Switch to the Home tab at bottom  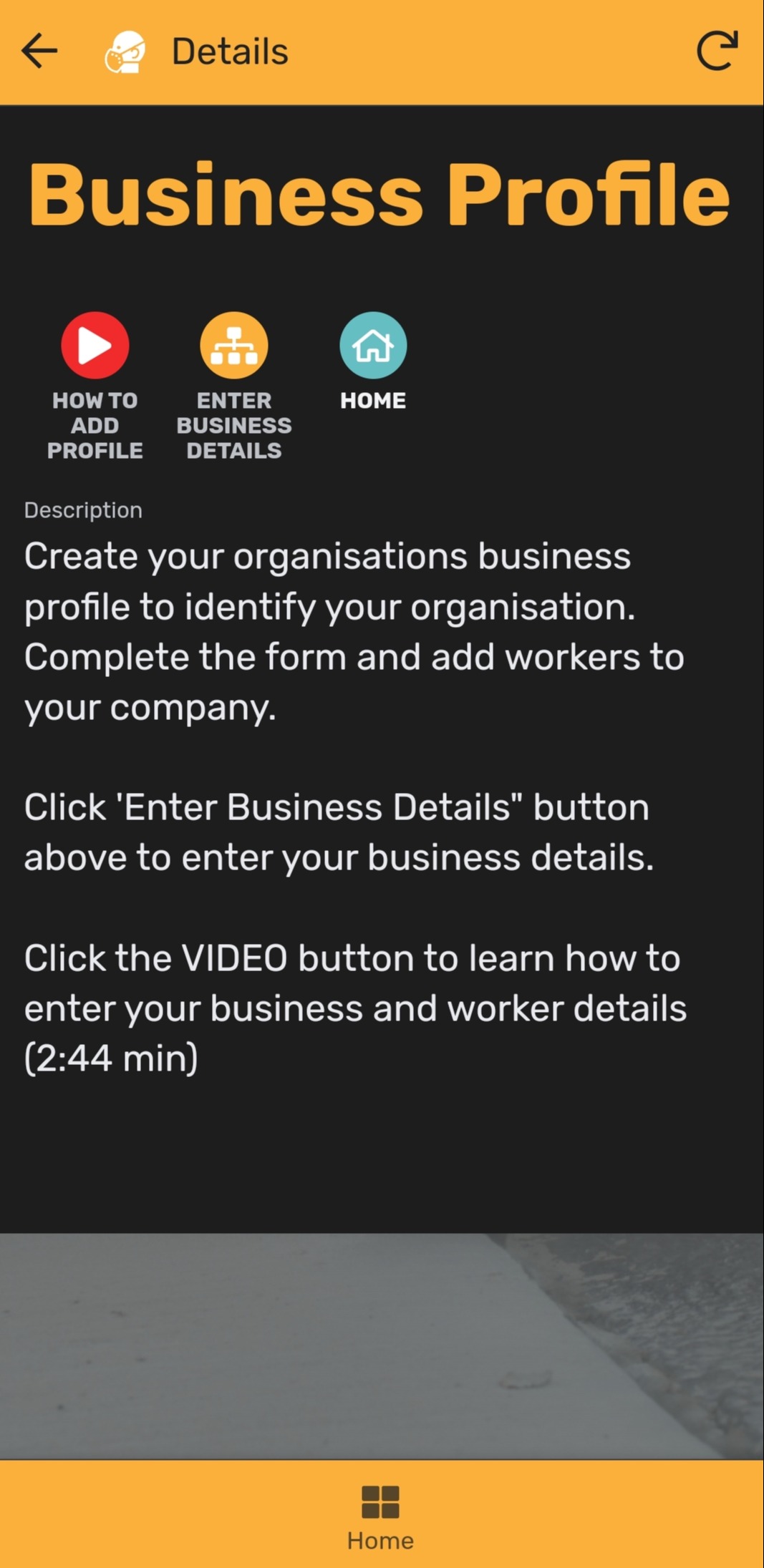tap(380, 1516)
